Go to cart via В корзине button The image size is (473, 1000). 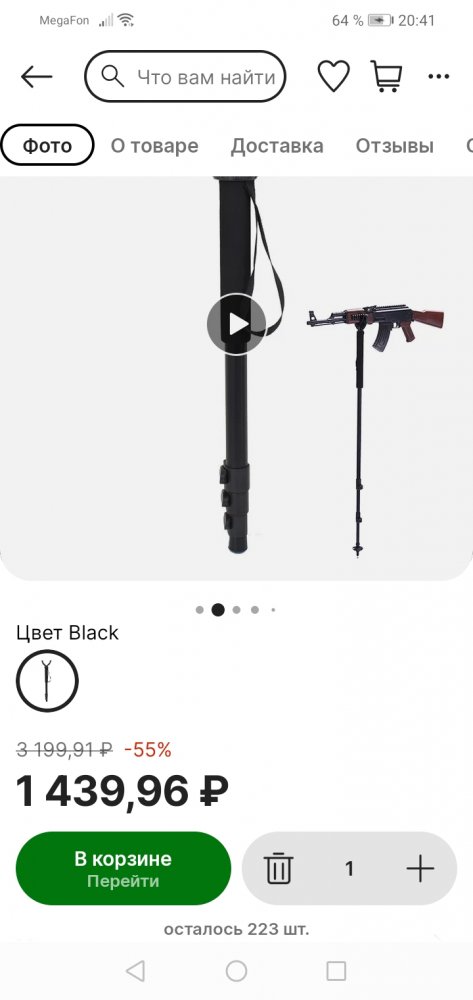click(123, 868)
